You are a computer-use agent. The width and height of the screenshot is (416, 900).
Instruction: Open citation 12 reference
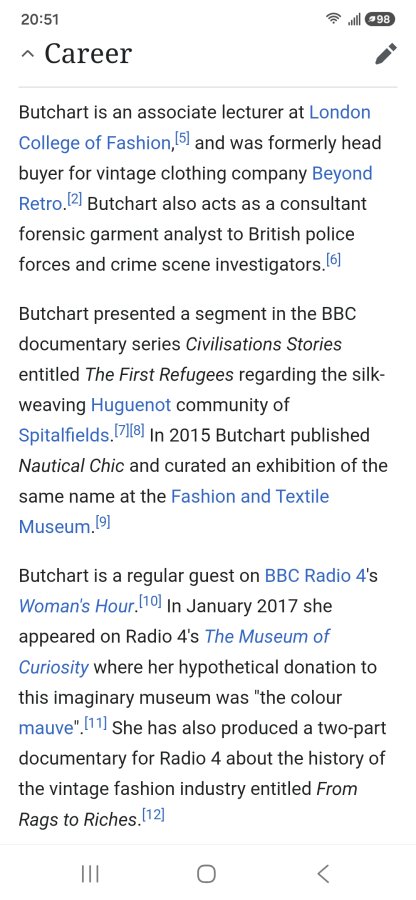153,816
